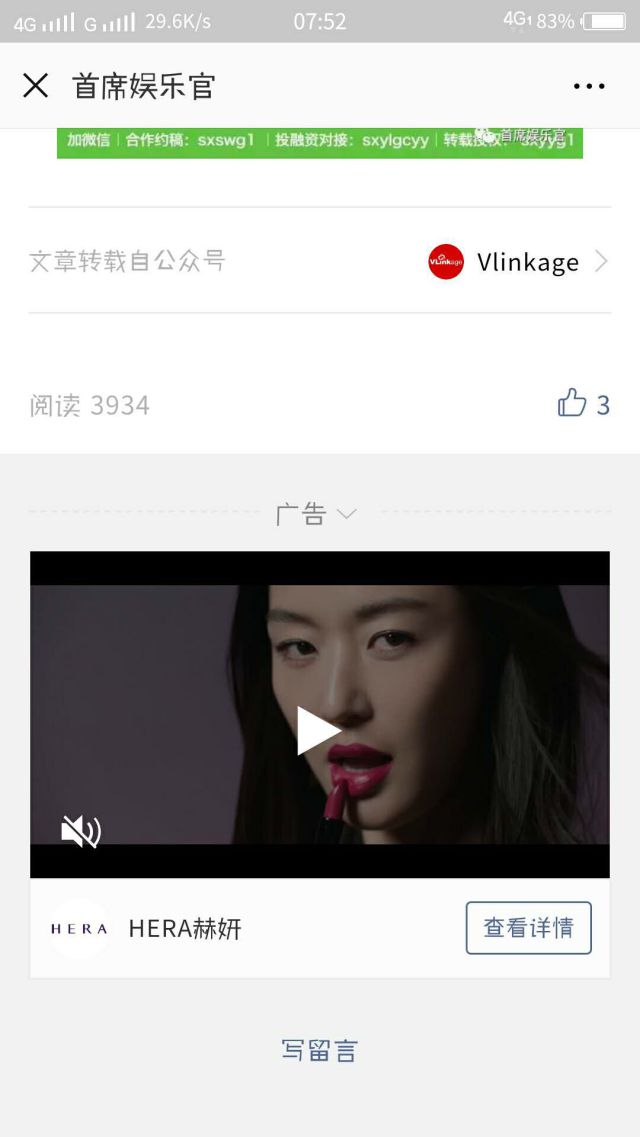Tap 查看详情 for HERA赫妍

tap(528, 928)
